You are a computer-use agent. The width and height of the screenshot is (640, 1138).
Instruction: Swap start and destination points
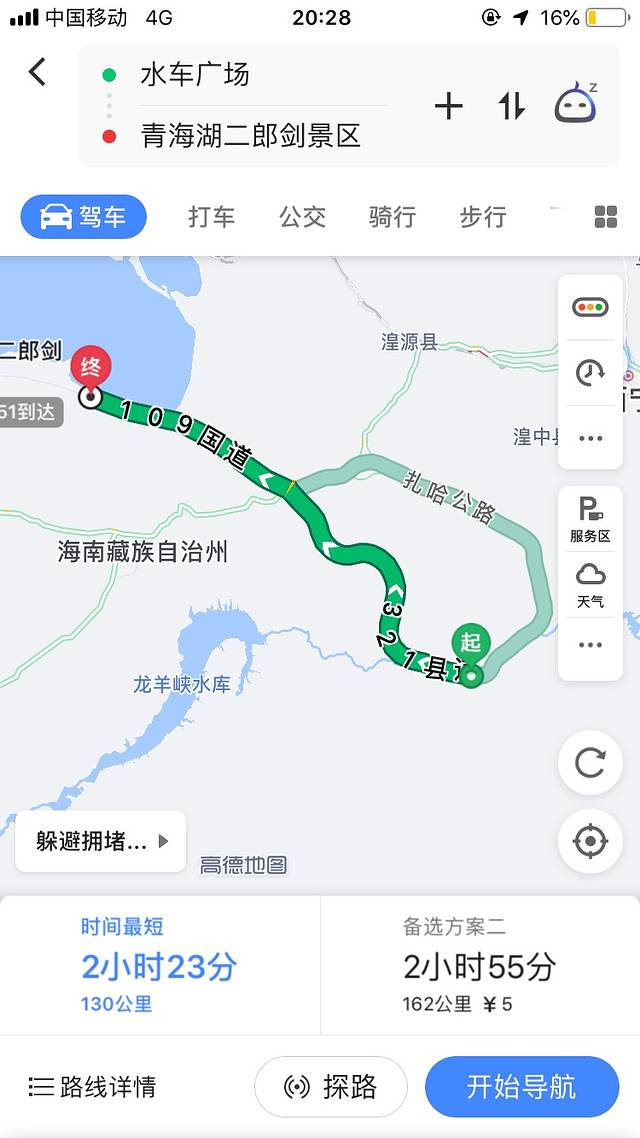click(511, 105)
